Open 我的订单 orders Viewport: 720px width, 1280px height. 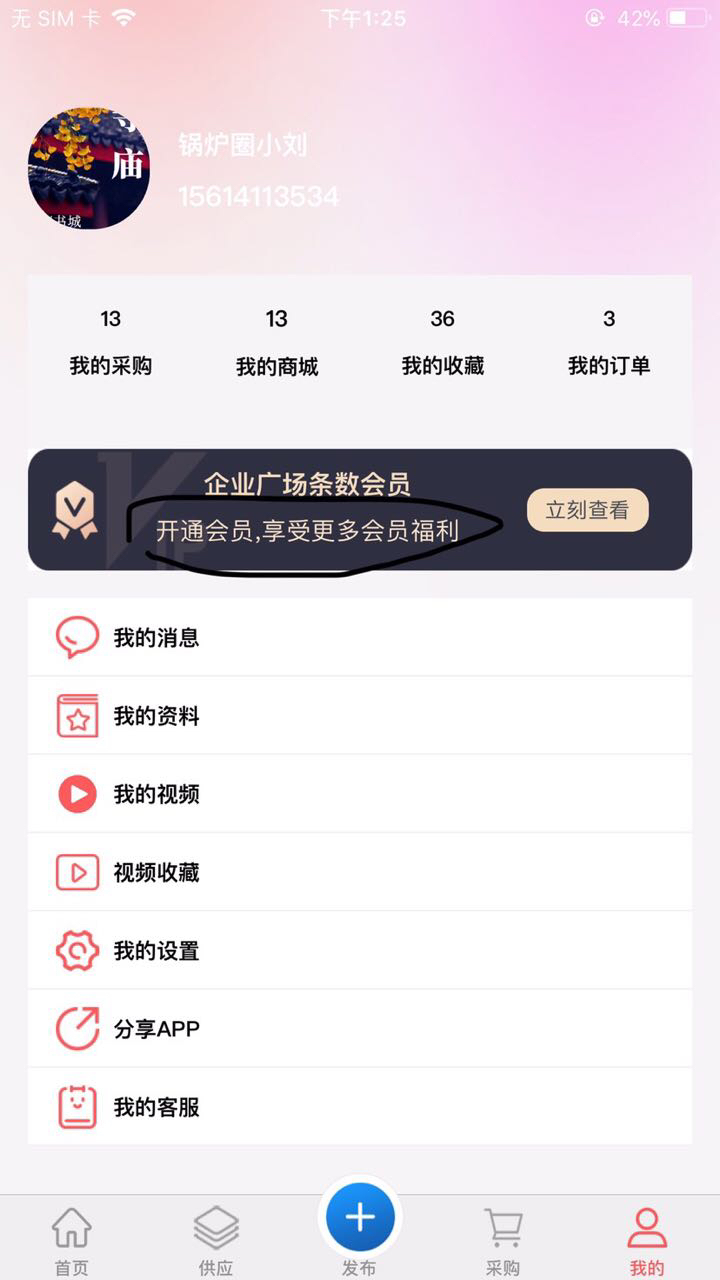tap(609, 343)
